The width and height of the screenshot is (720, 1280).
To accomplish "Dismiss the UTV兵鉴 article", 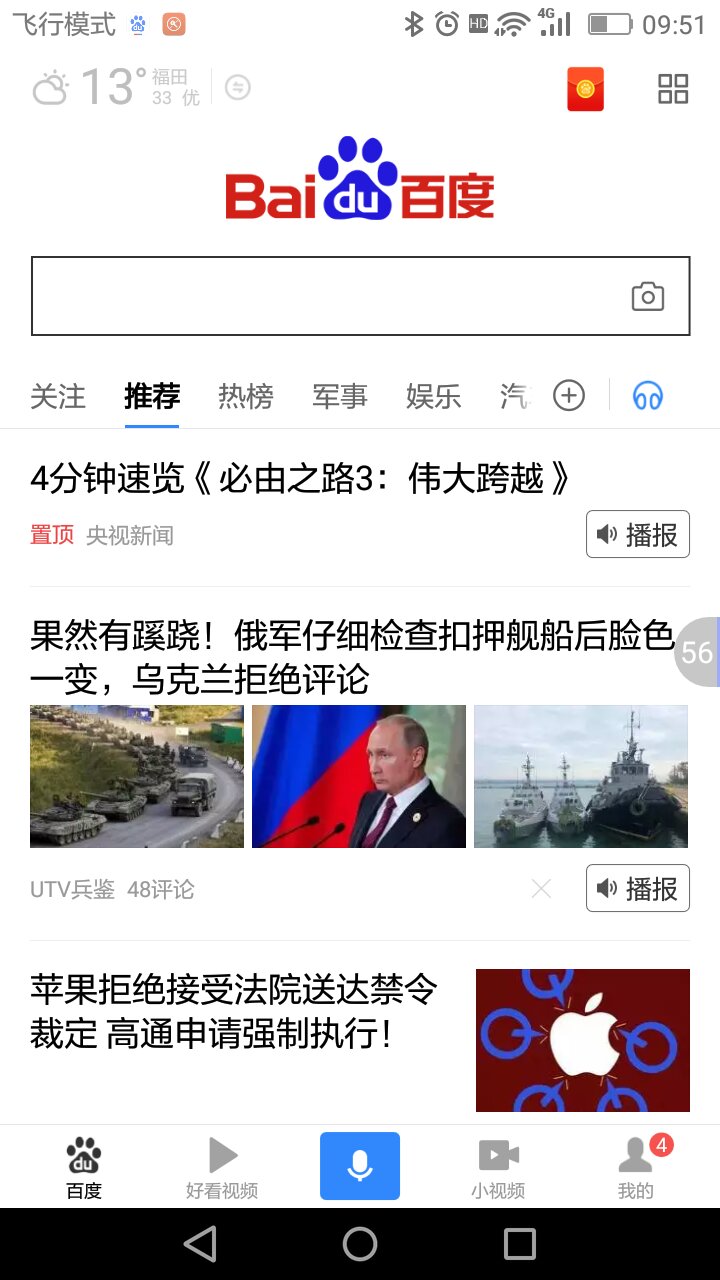I will coord(541,888).
